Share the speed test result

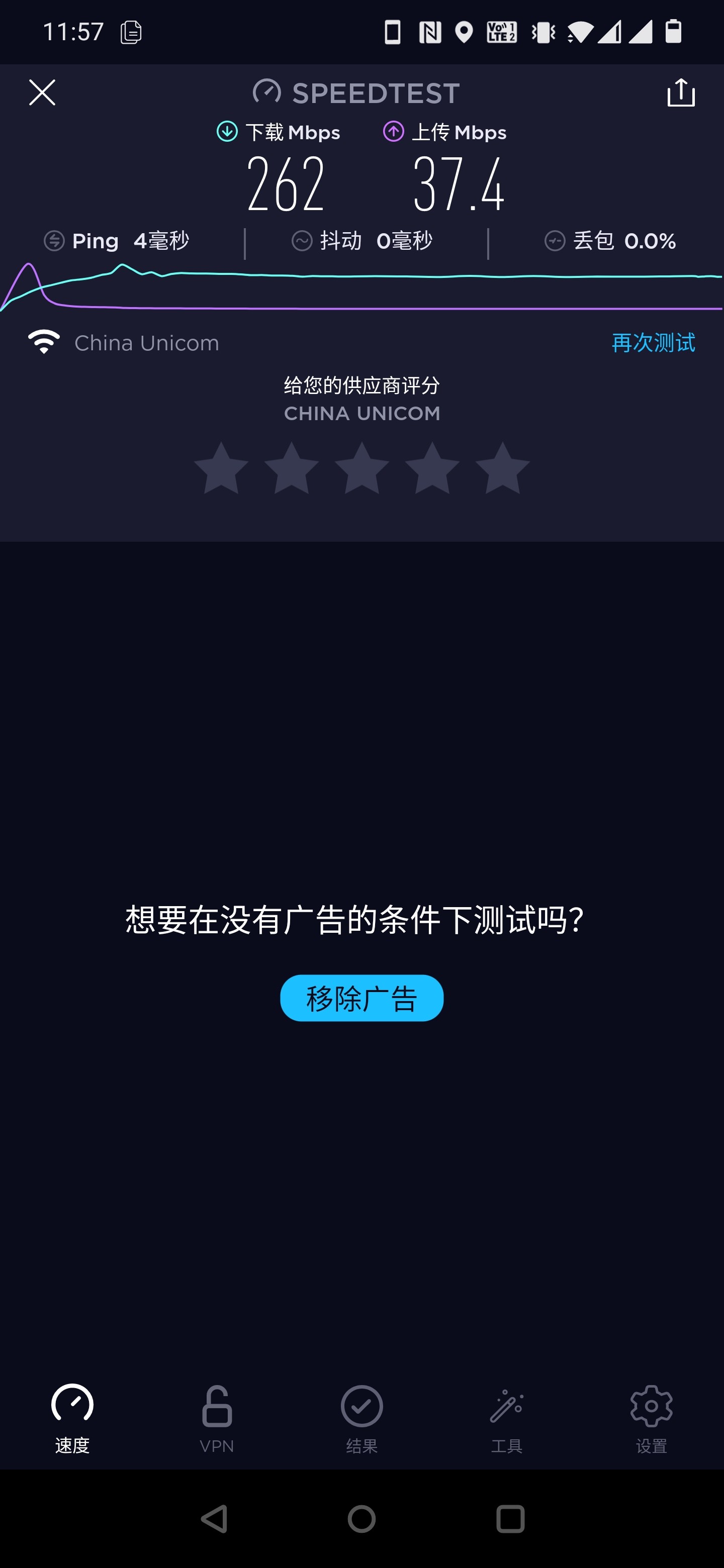pyautogui.click(x=681, y=92)
